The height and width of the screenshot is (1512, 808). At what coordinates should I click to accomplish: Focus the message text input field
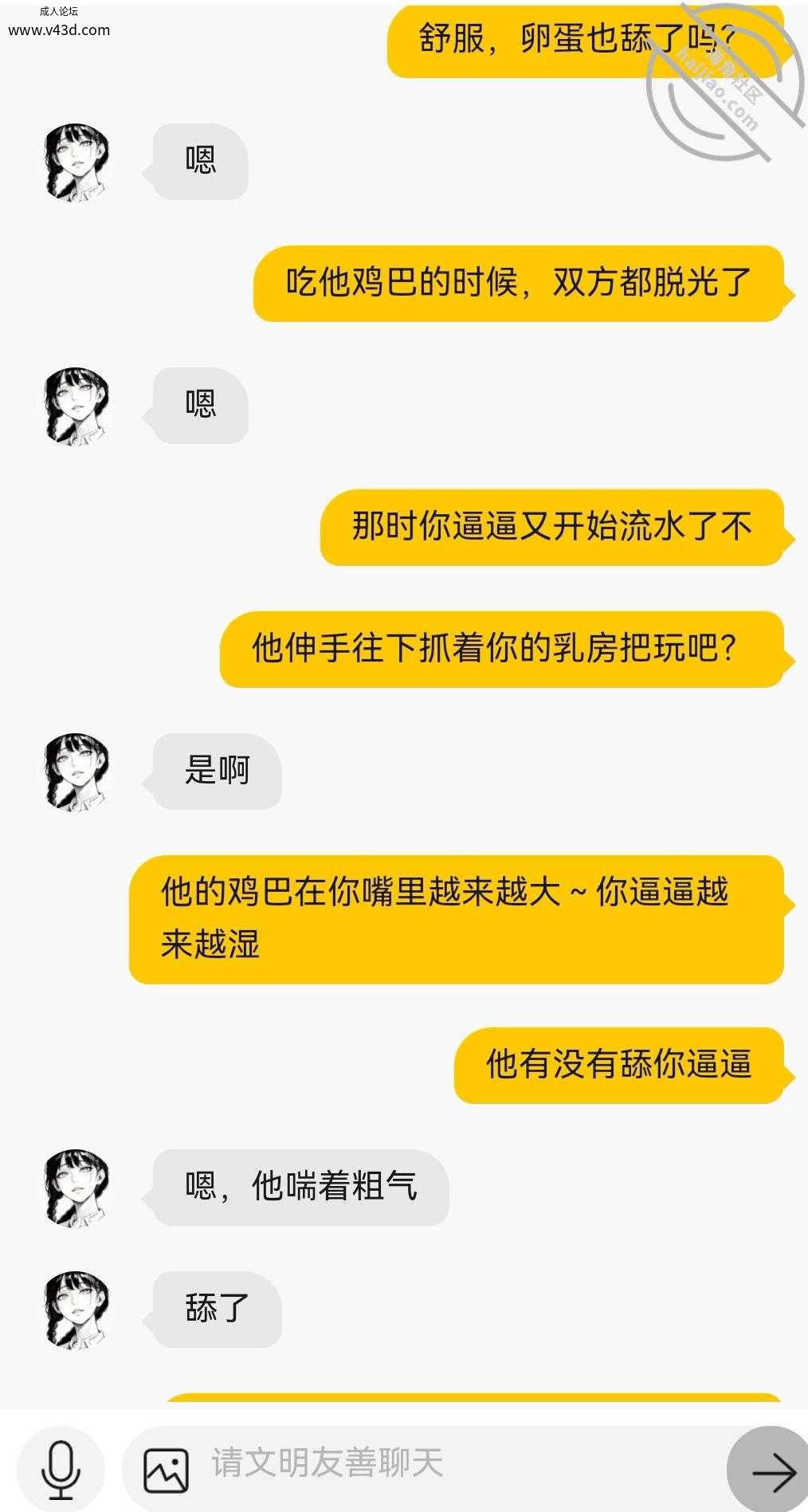point(462,1465)
